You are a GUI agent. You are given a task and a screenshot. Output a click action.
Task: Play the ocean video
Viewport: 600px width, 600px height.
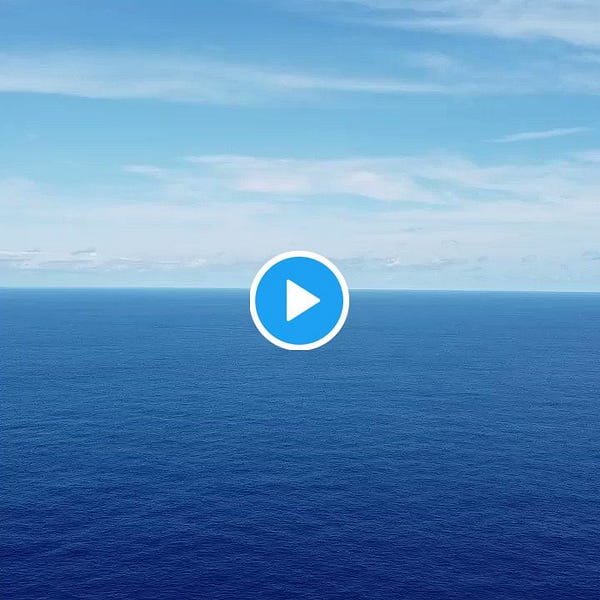click(x=299, y=300)
